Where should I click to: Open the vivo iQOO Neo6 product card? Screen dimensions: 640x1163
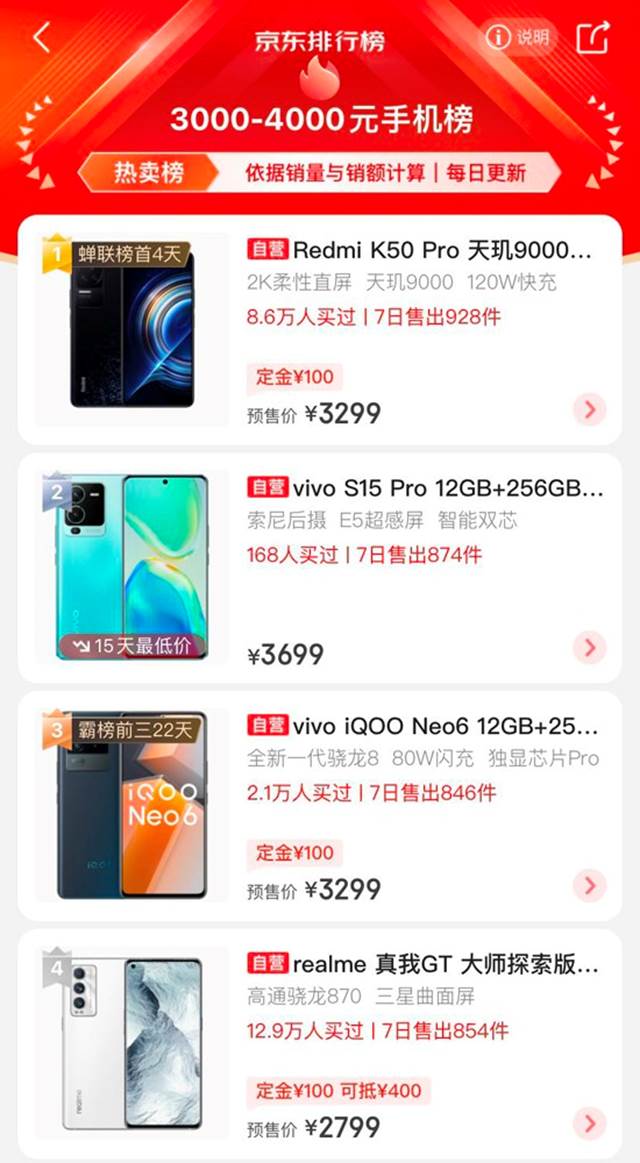point(320,806)
